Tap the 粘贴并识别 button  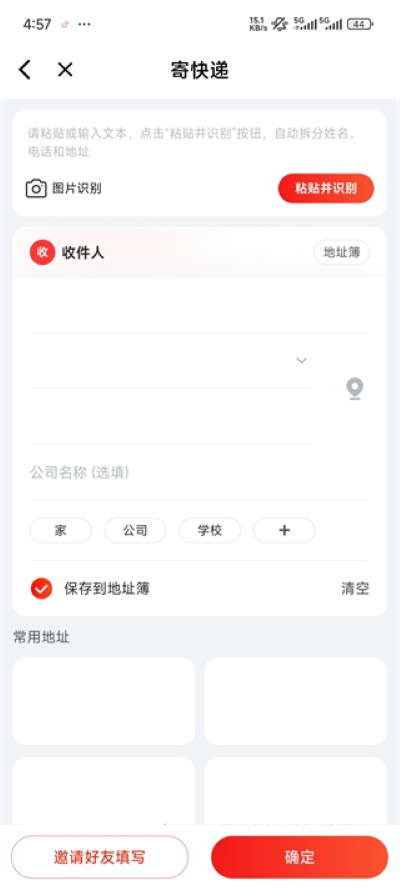[x=326, y=188]
